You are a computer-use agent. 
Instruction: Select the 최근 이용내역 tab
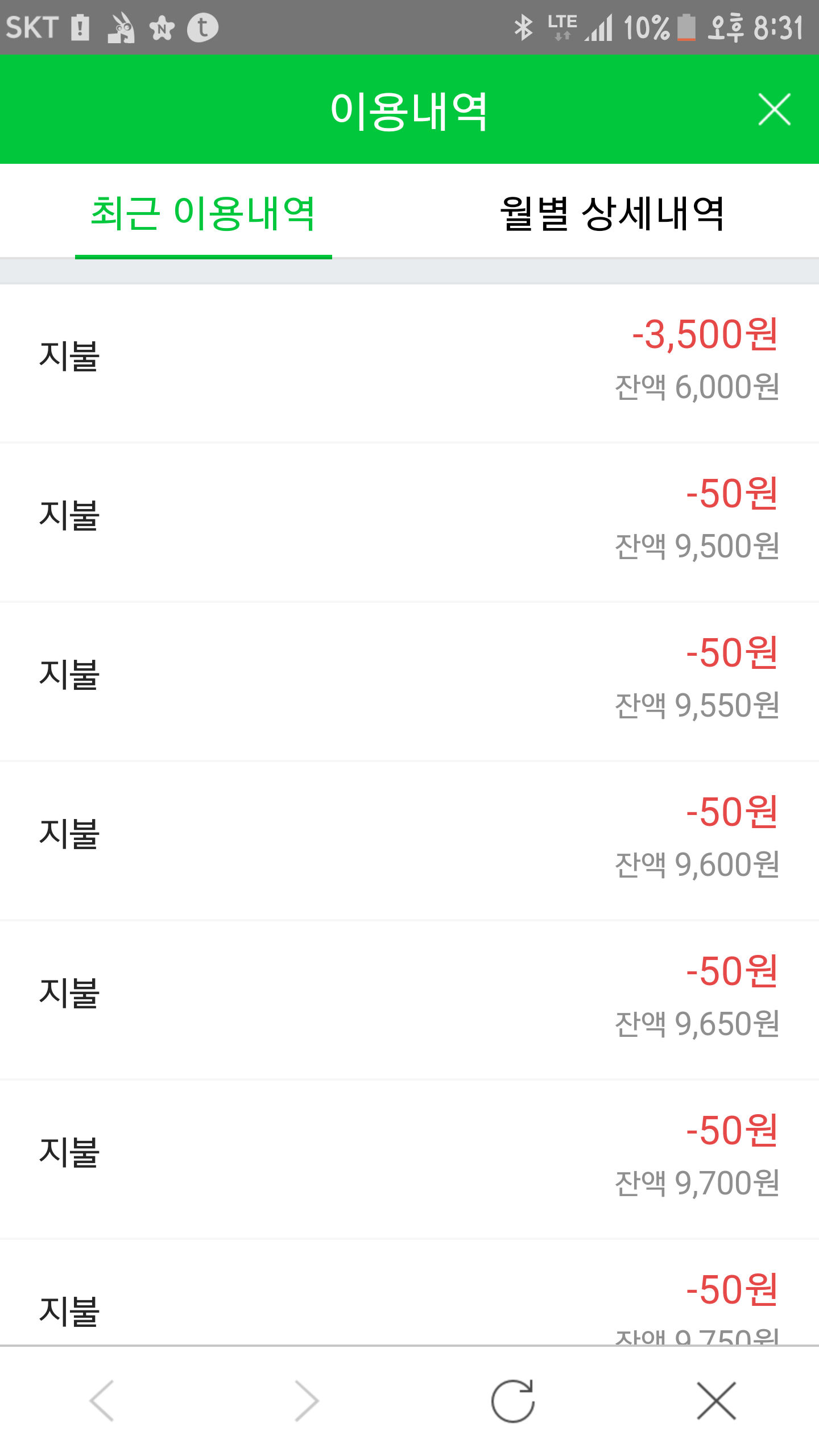pos(203,214)
